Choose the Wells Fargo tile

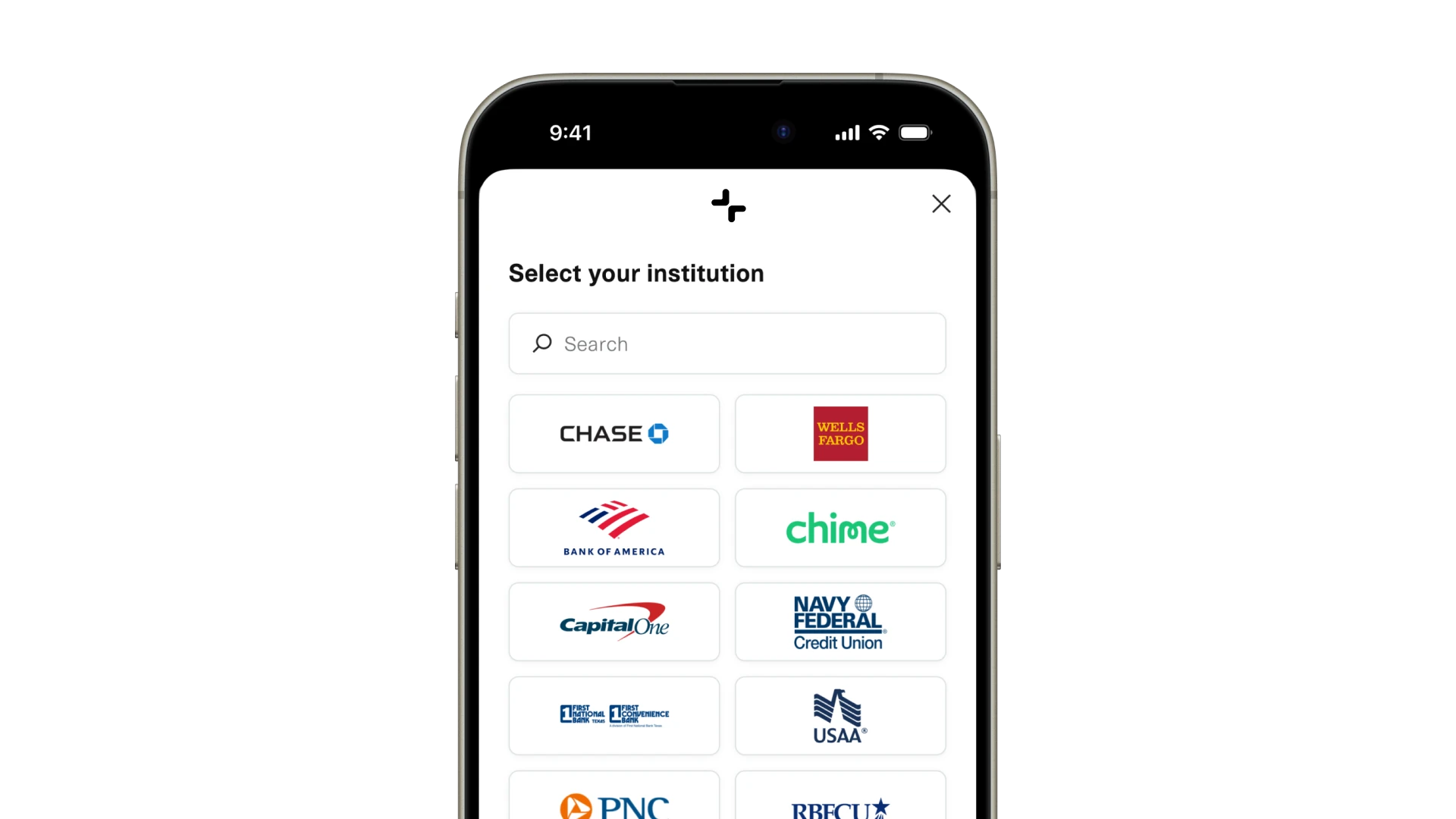840,434
